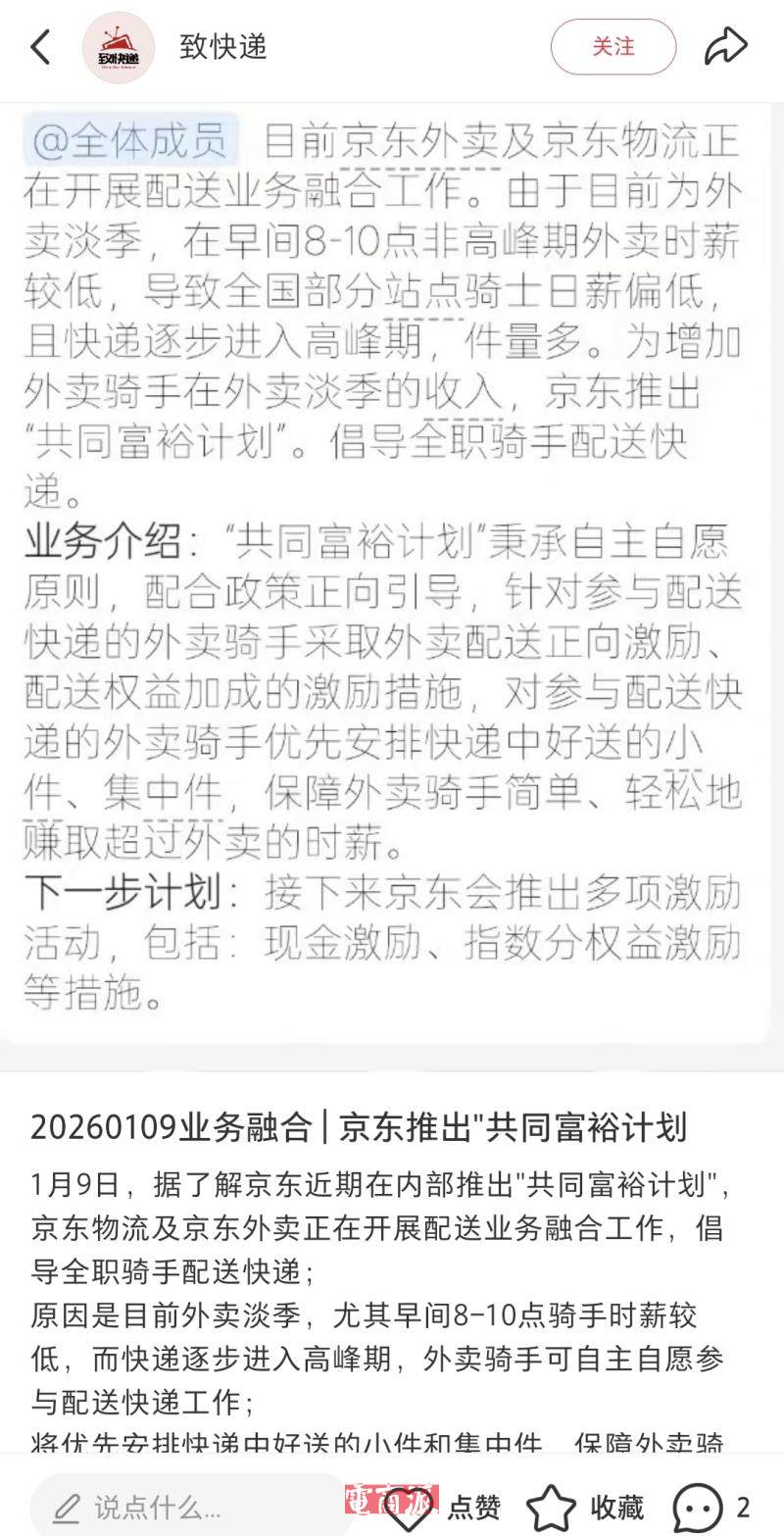Share this post
This screenshot has height=1536, width=784.
(725, 47)
